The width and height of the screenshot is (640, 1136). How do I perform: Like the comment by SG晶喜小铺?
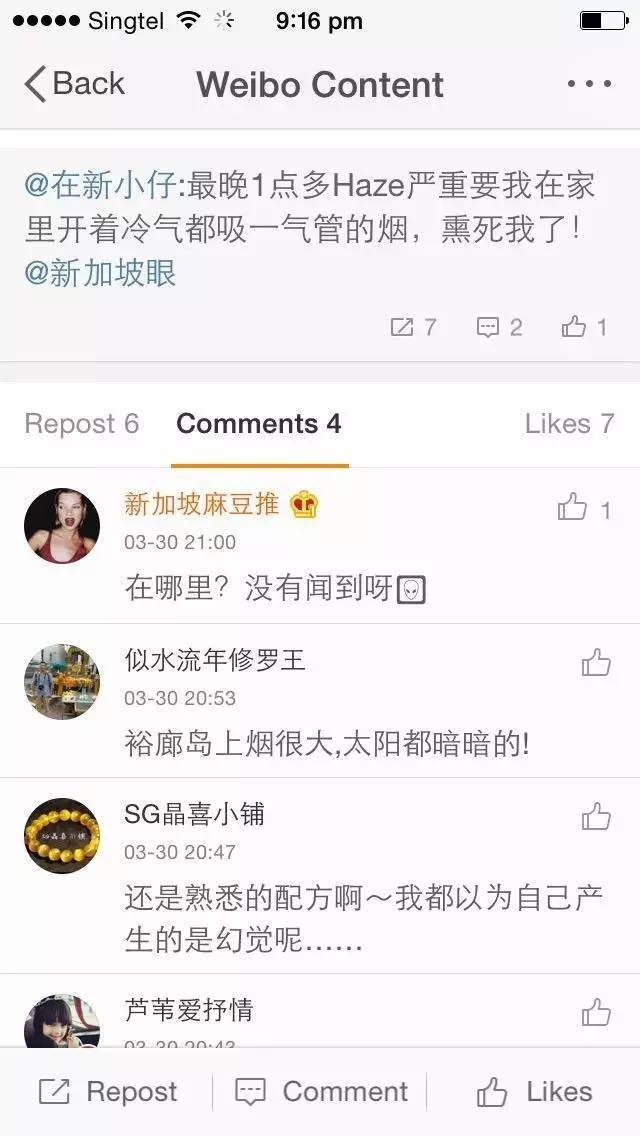point(596,816)
